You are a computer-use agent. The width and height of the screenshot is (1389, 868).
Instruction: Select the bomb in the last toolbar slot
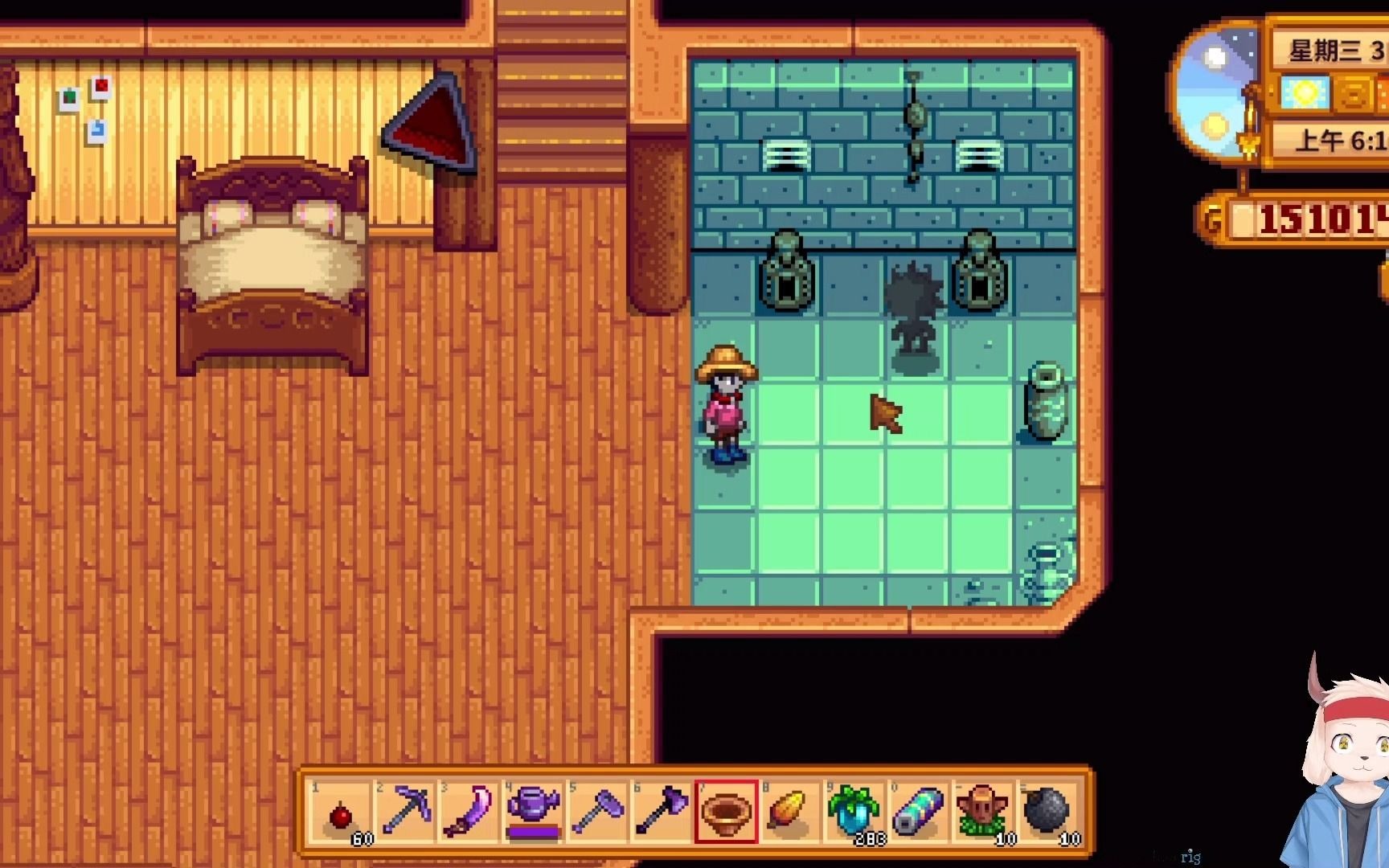[x=1047, y=812]
